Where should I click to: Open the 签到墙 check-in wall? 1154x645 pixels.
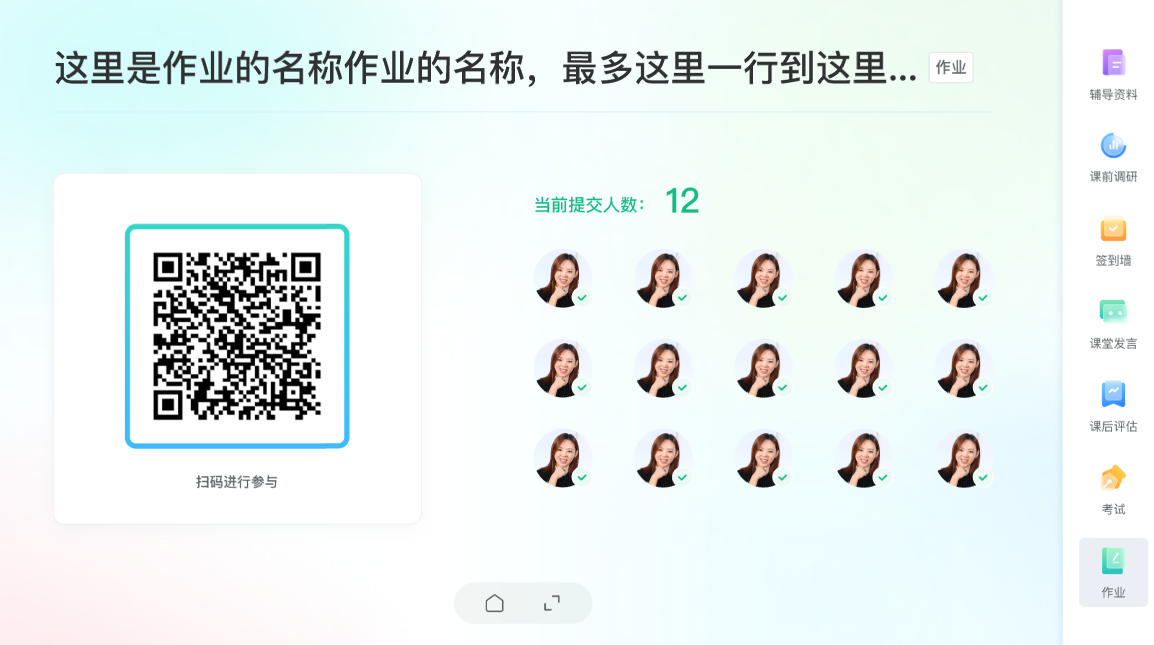point(1113,241)
